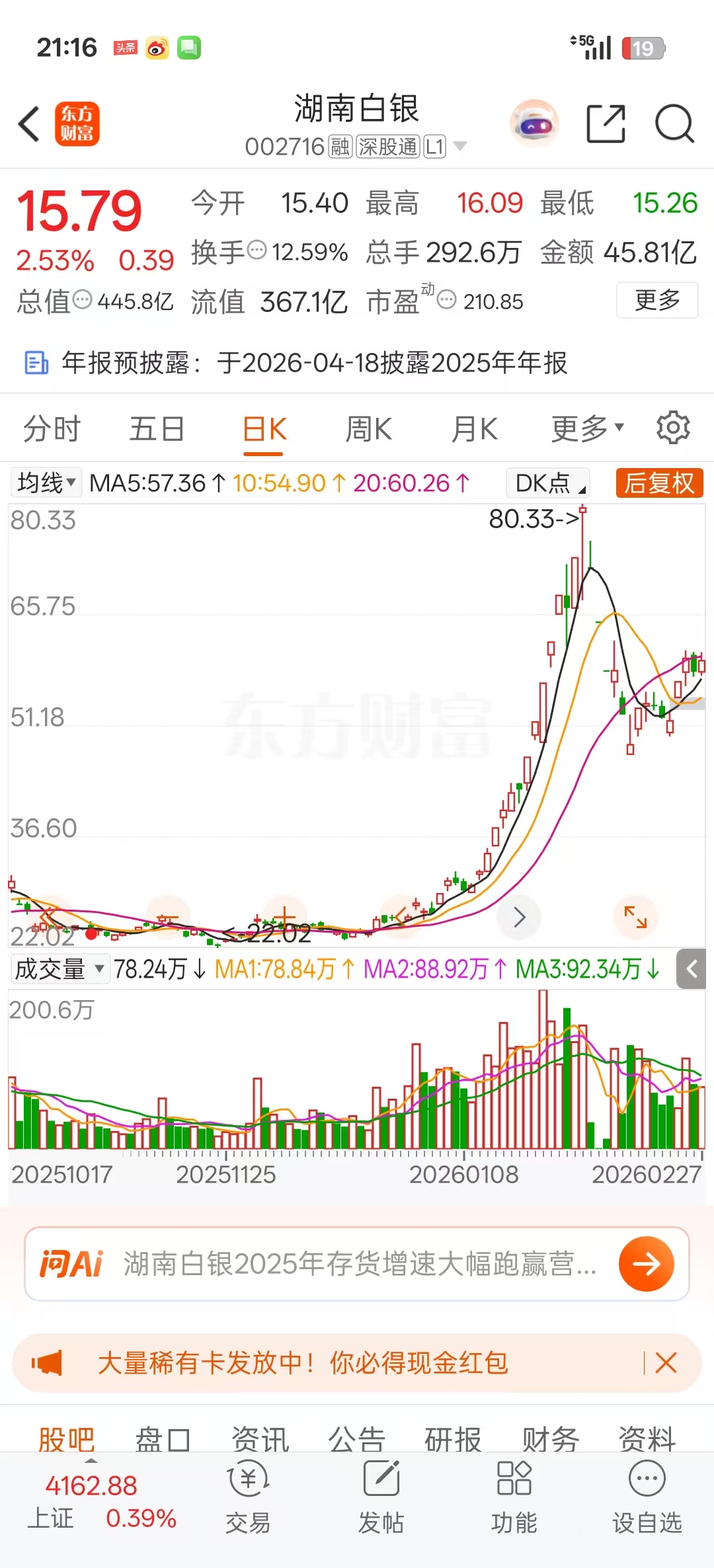714x1568 pixels.
Task: Tap the 后复权 adjustment button
Action: (659, 483)
